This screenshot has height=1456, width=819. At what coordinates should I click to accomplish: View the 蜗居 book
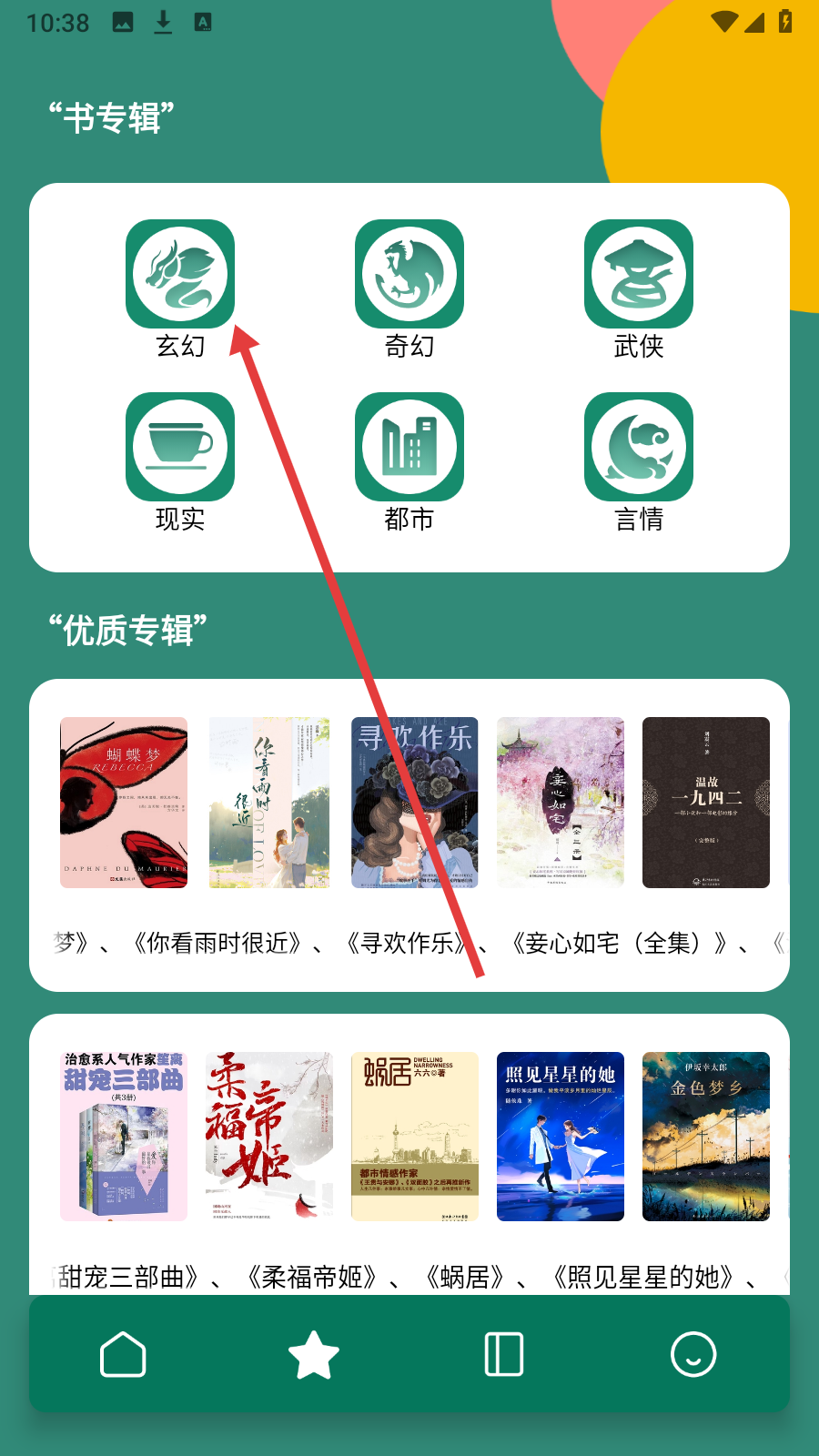415,1137
